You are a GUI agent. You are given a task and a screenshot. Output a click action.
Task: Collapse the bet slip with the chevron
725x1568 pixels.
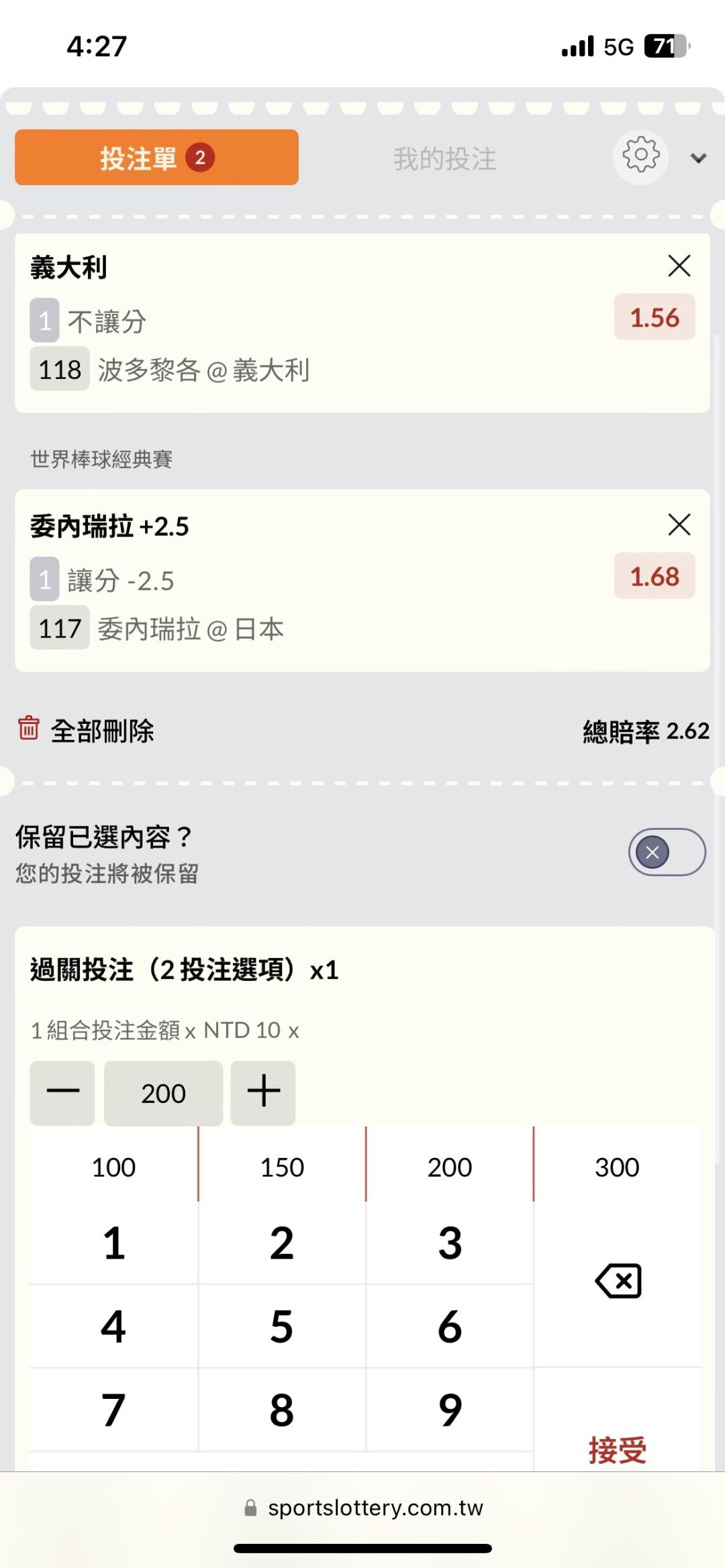[699, 158]
